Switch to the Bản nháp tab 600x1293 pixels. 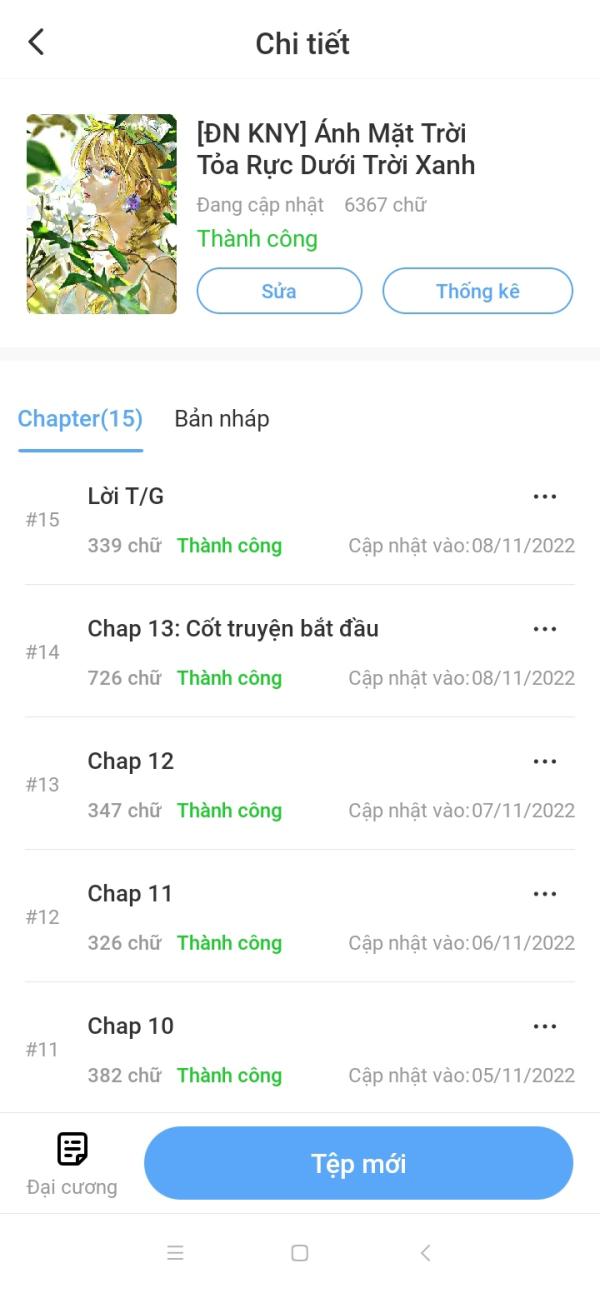click(221, 419)
